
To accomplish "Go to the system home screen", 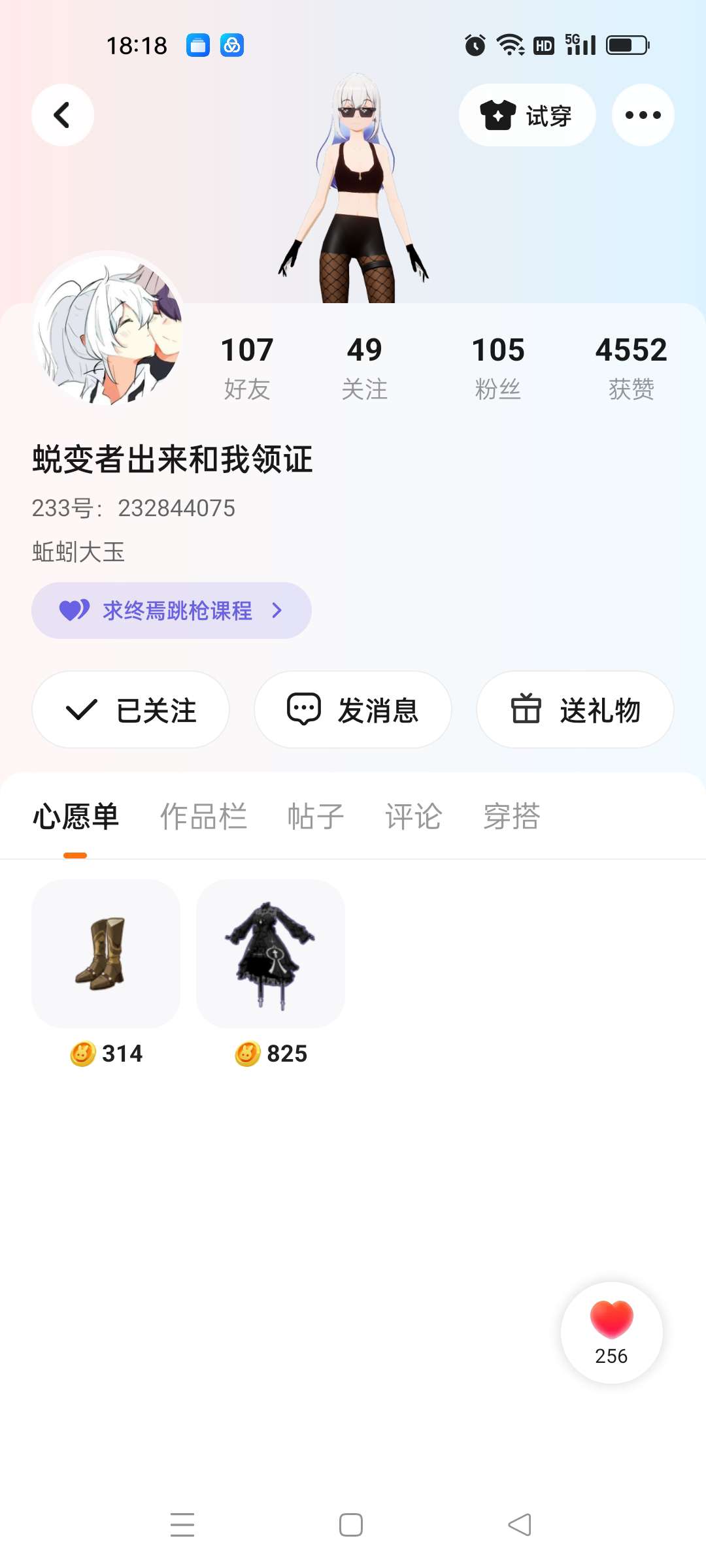I will [351, 1525].
